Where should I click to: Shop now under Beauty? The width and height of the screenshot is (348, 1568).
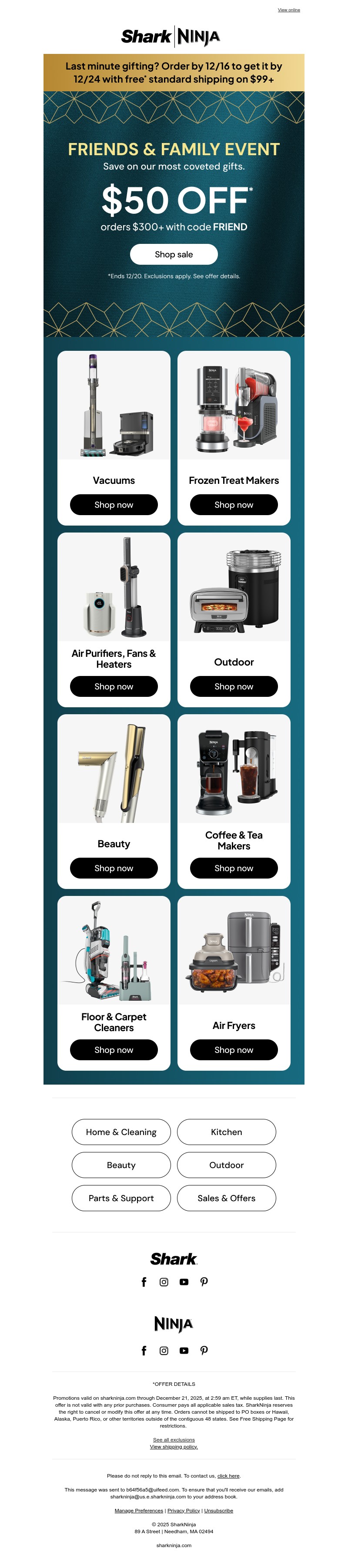pos(114,868)
